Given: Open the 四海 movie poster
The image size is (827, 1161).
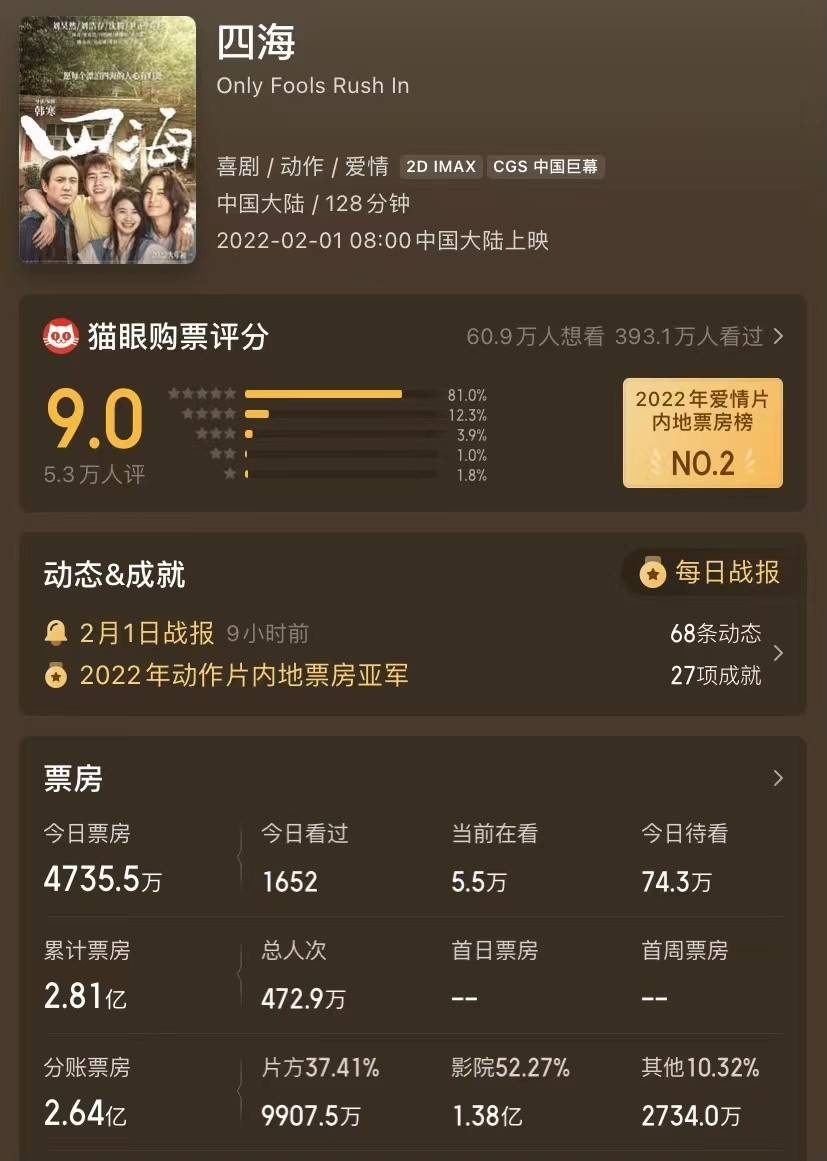Looking at the screenshot, I should coord(108,140).
